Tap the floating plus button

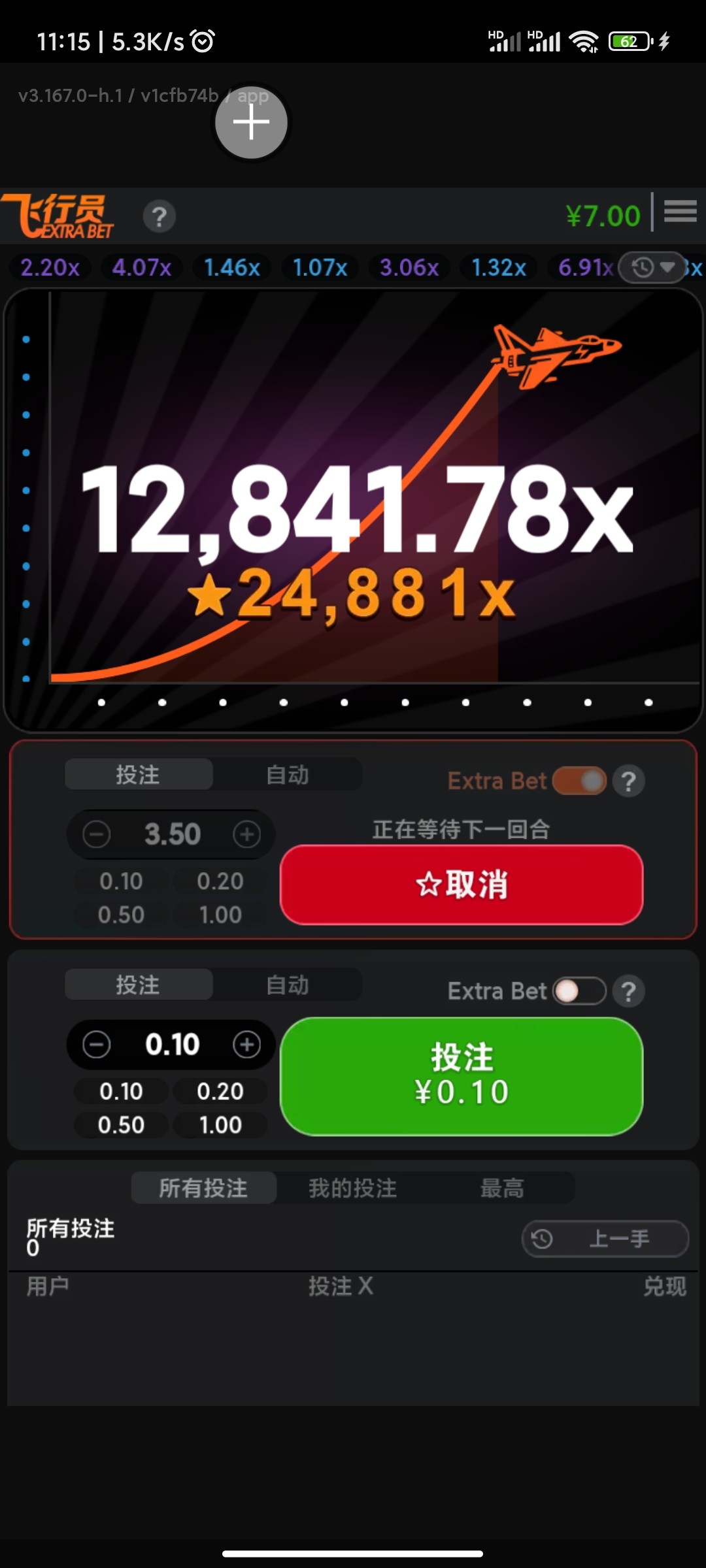coord(251,122)
